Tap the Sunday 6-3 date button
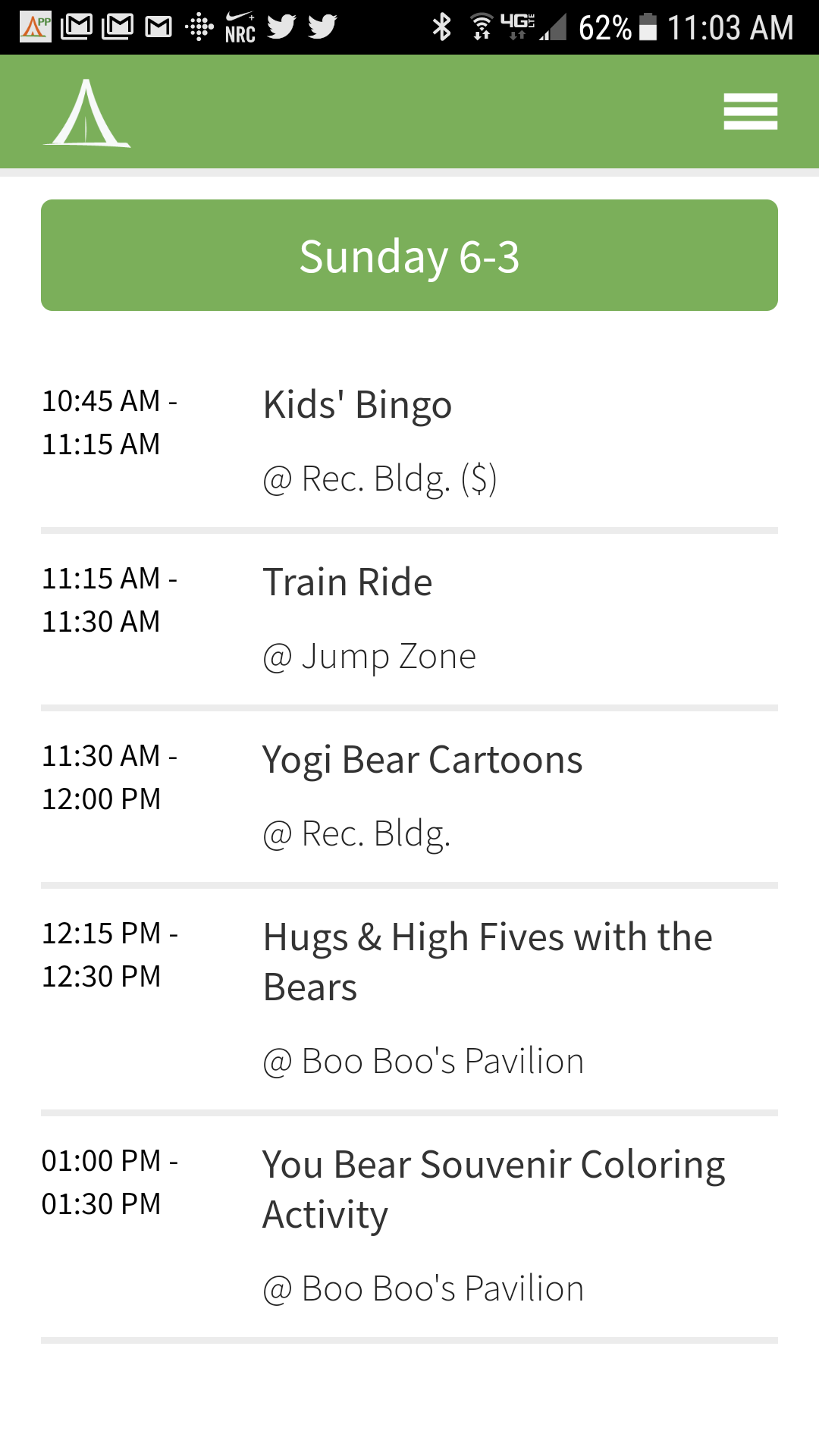The width and height of the screenshot is (819, 1456). pyautogui.click(x=409, y=256)
